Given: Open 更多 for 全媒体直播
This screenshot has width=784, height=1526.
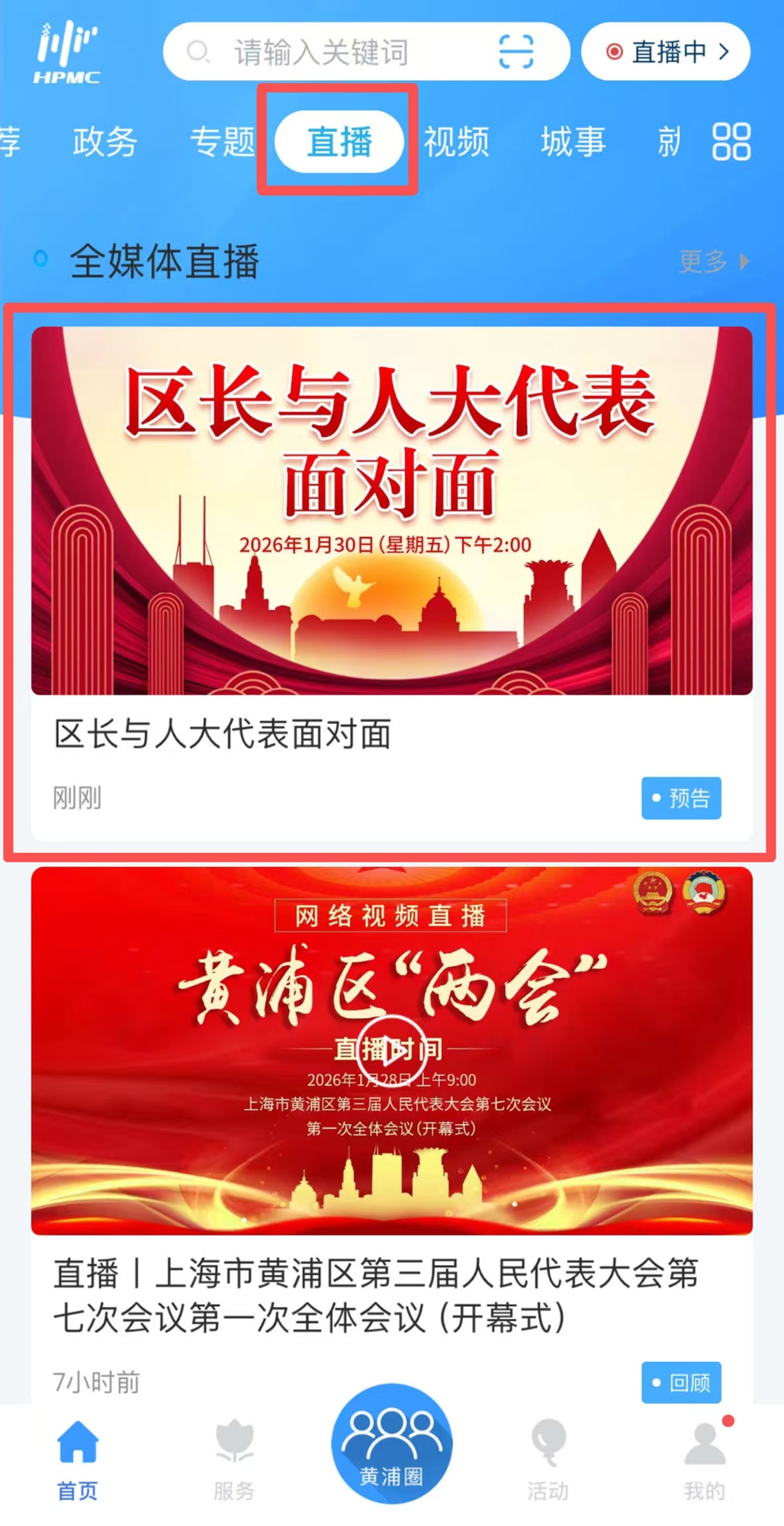Looking at the screenshot, I should coord(712,262).
